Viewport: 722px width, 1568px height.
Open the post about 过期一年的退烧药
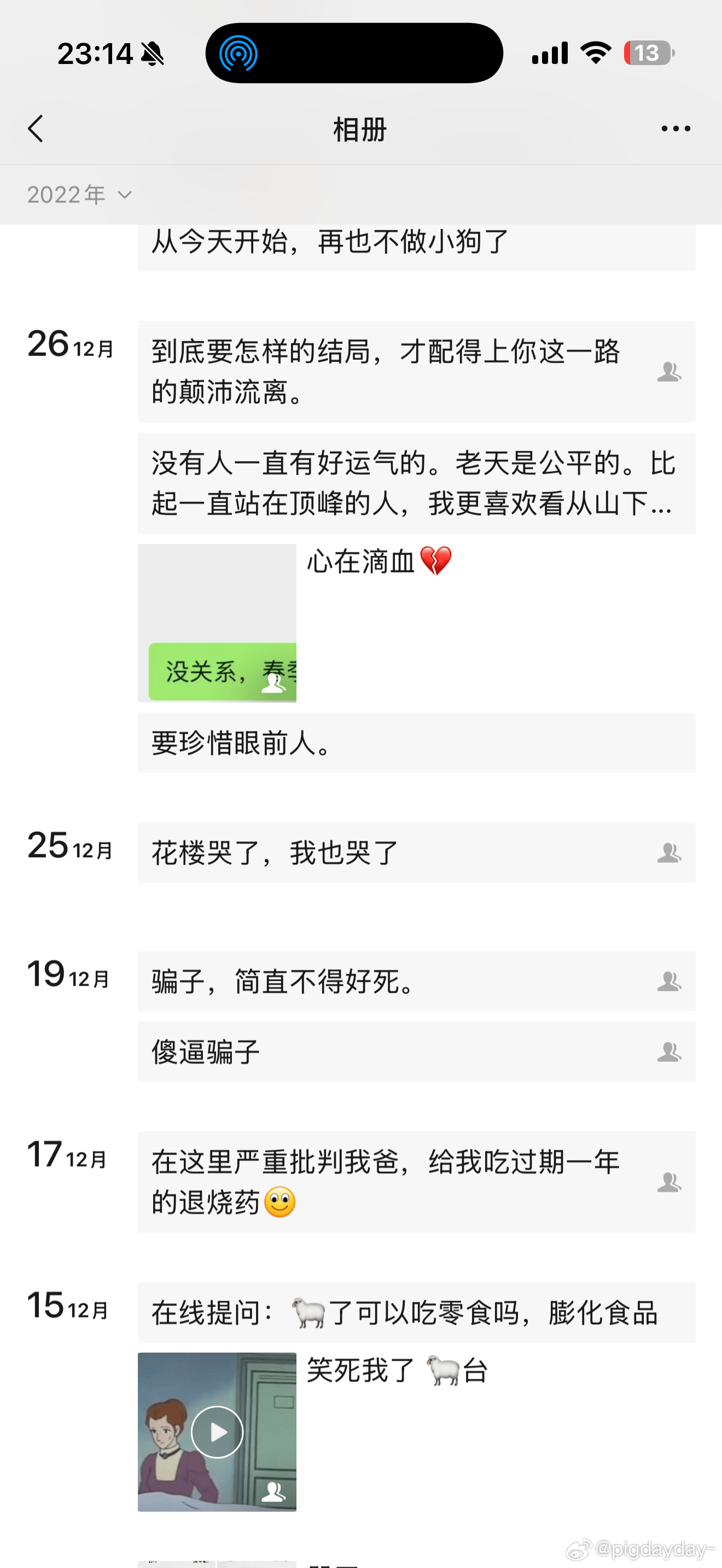coord(416,1182)
